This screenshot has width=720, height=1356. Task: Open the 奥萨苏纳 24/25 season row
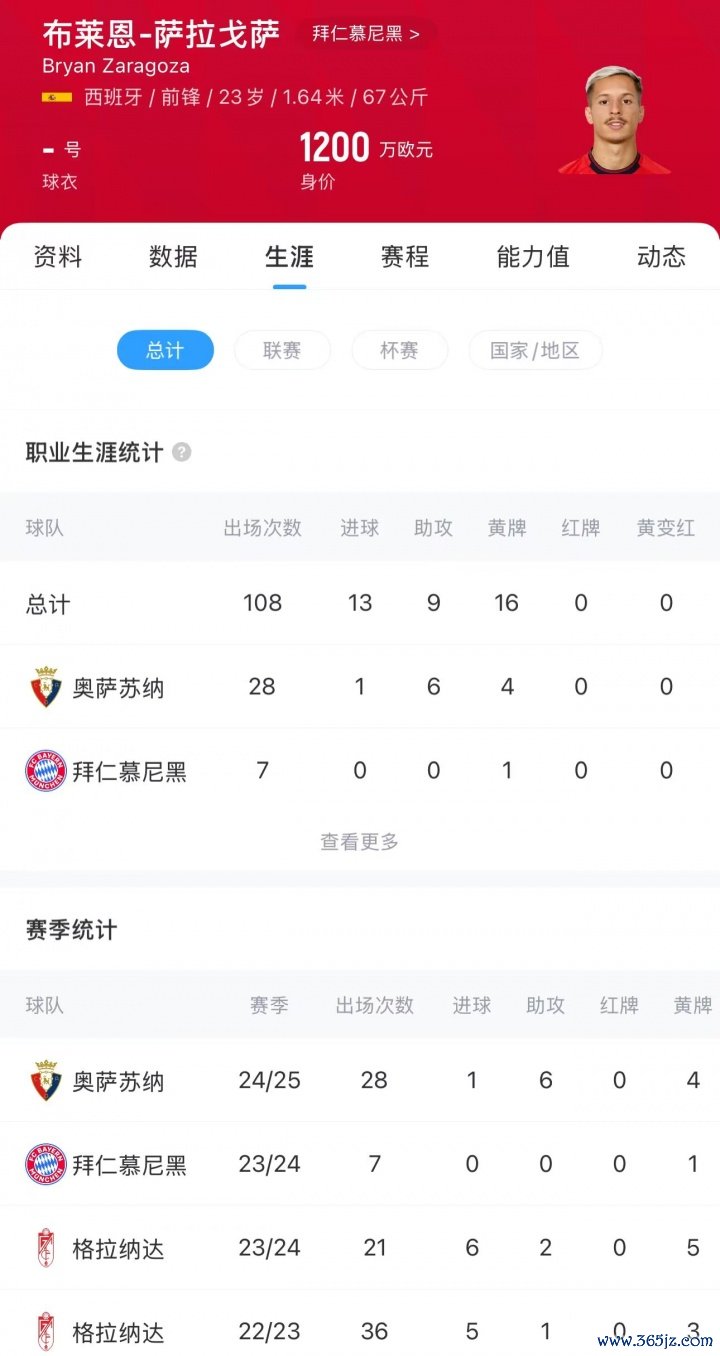(360, 1081)
